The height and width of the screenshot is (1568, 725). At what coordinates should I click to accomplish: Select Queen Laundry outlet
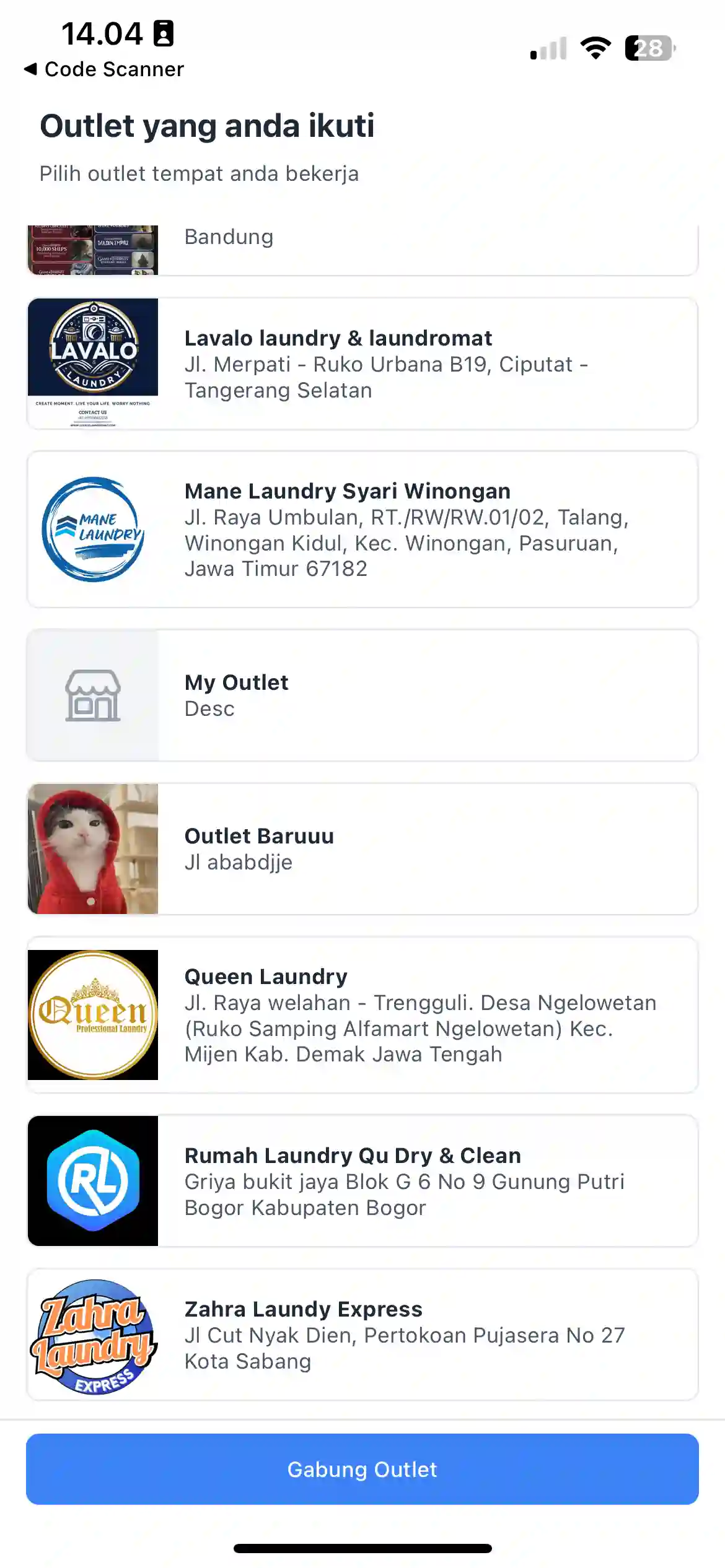tap(362, 1015)
